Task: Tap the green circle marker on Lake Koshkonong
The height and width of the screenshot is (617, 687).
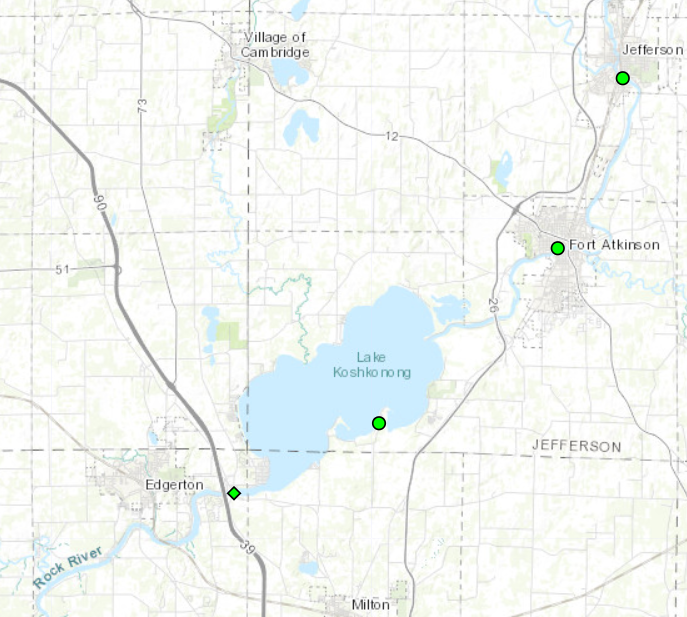Action: [x=379, y=423]
